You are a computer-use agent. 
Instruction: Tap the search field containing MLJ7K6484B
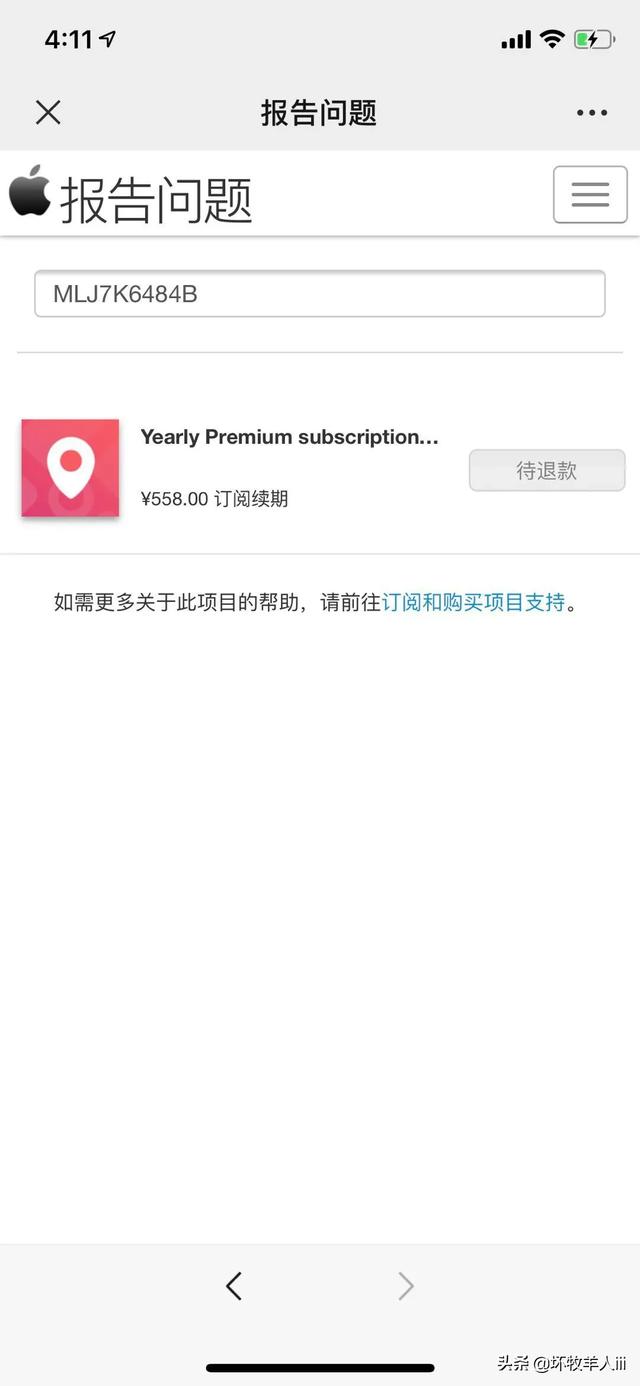320,294
